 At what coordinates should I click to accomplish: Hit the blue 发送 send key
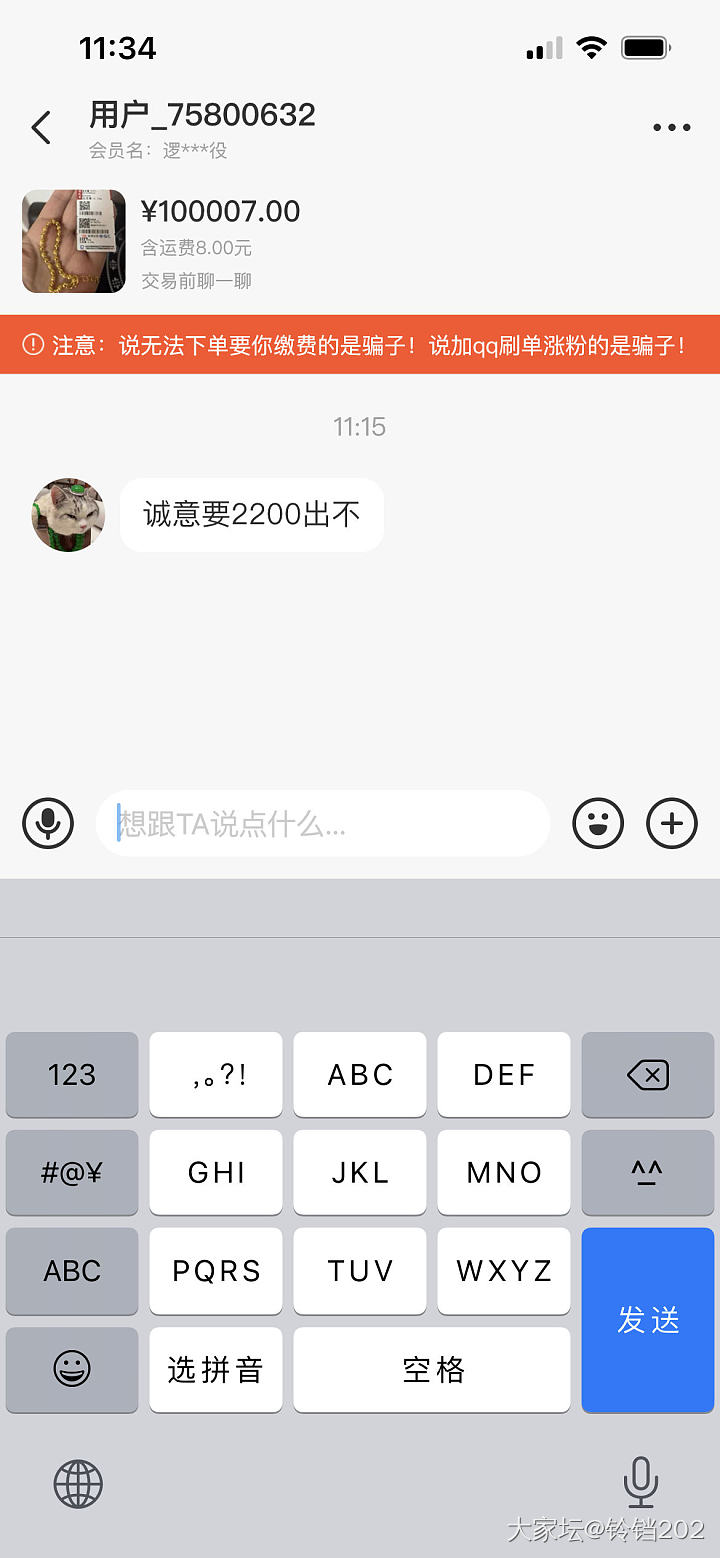[648, 1320]
